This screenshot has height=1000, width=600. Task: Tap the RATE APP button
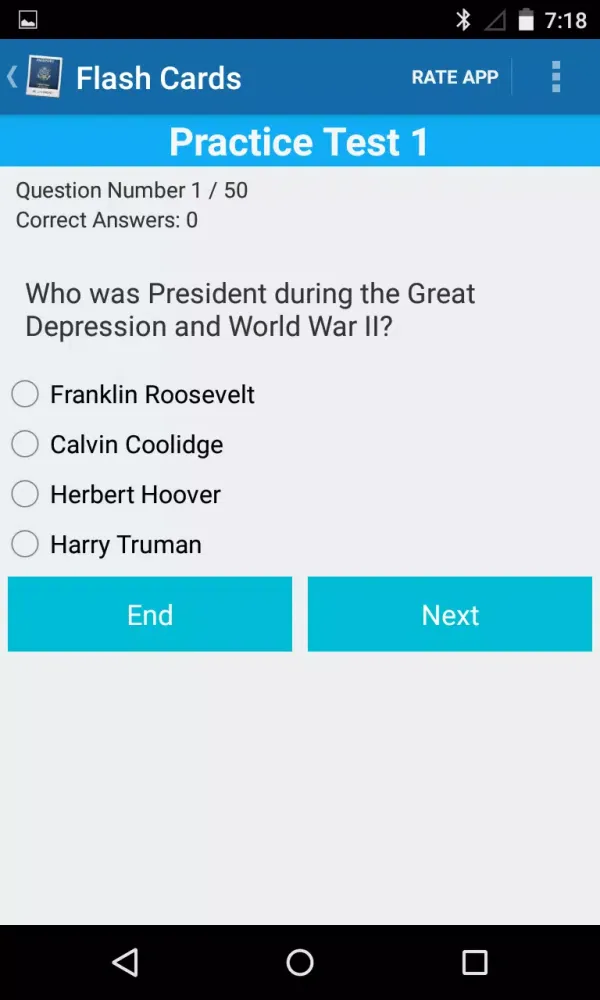(x=454, y=77)
